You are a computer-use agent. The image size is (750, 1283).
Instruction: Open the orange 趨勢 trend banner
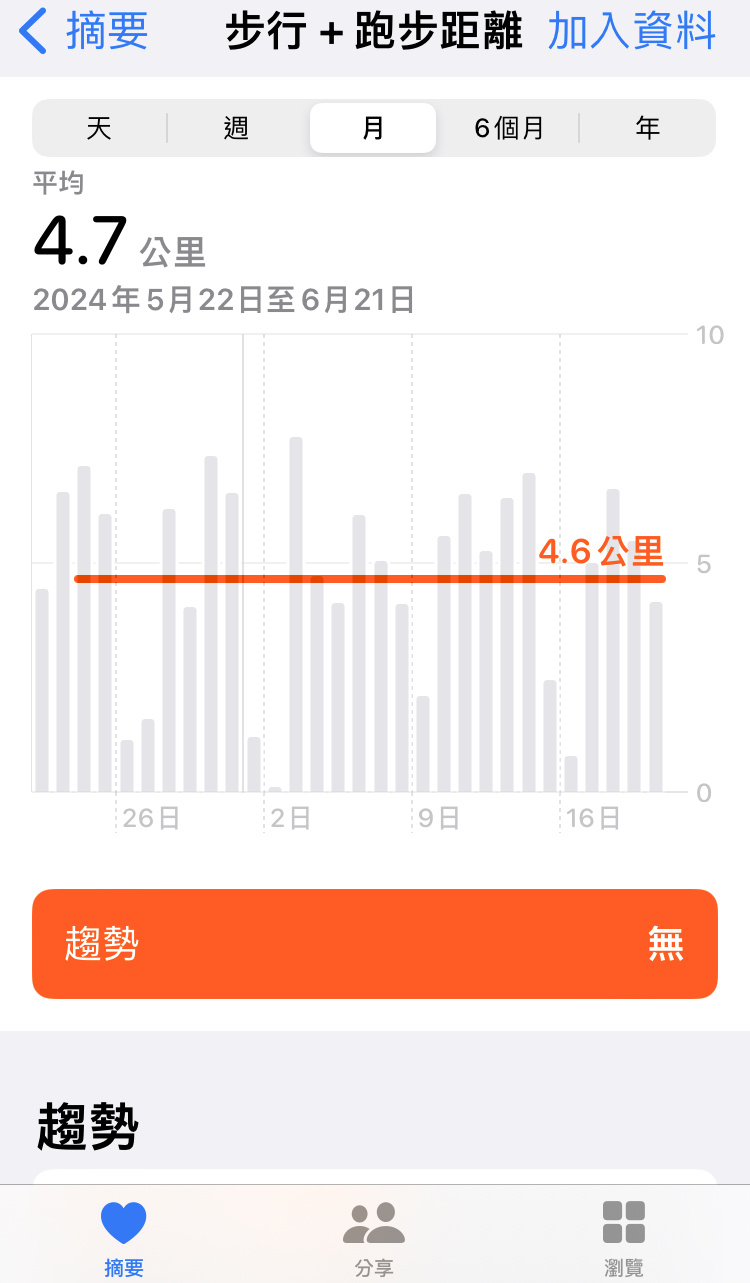coord(375,944)
